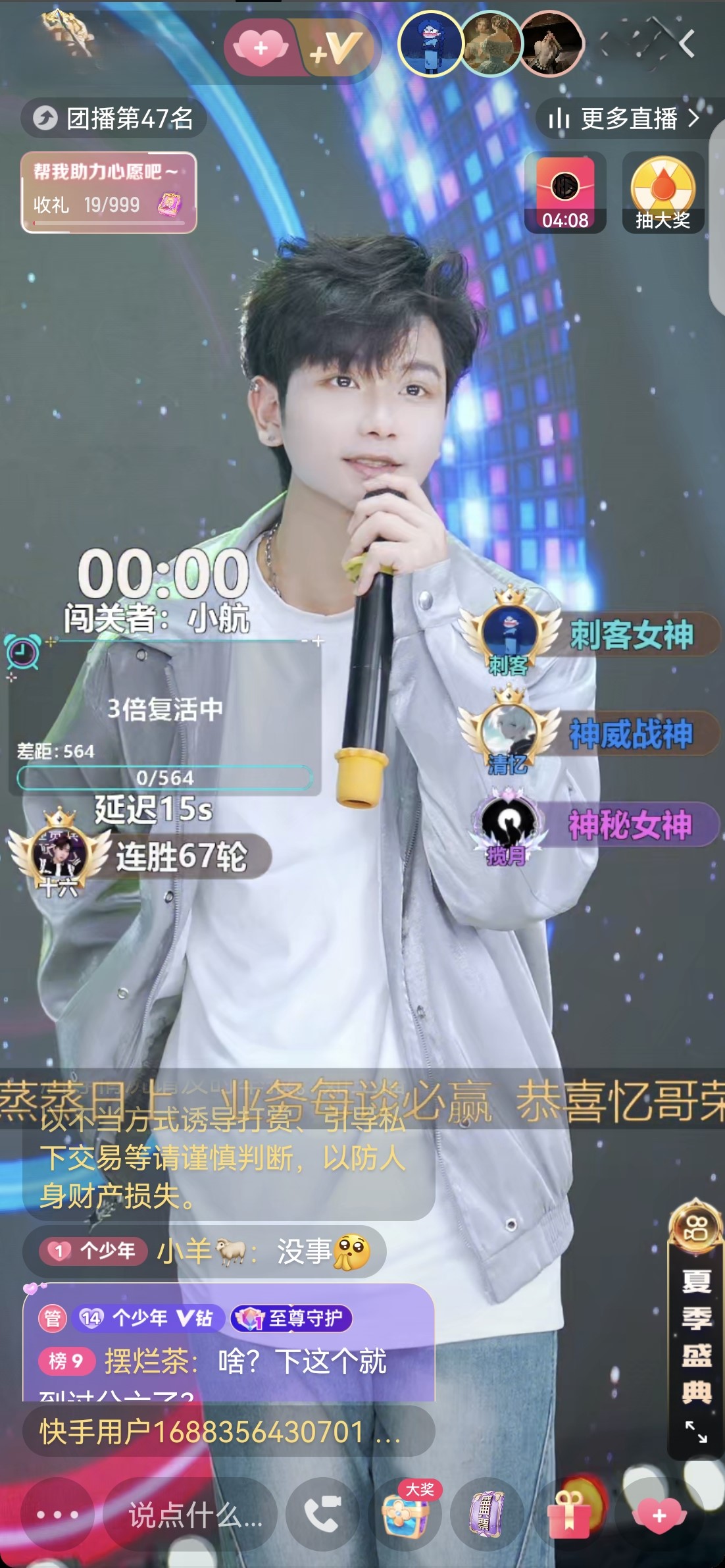The height and width of the screenshot is (1568, 725).
Task: Follow the streamer with the heart plus button
Action: pos(261,47)
